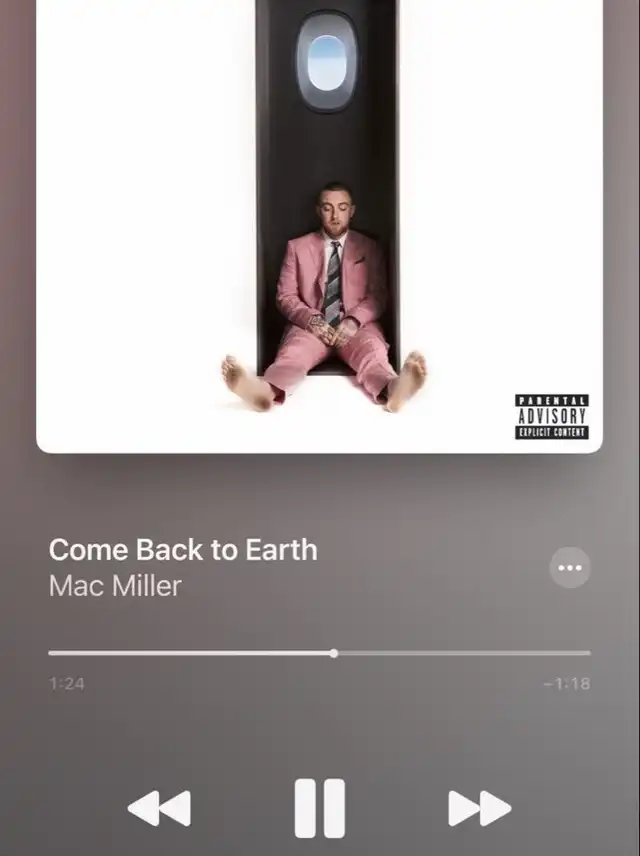Tap the album artwork
640x856 pixels.
coord(319,226)
